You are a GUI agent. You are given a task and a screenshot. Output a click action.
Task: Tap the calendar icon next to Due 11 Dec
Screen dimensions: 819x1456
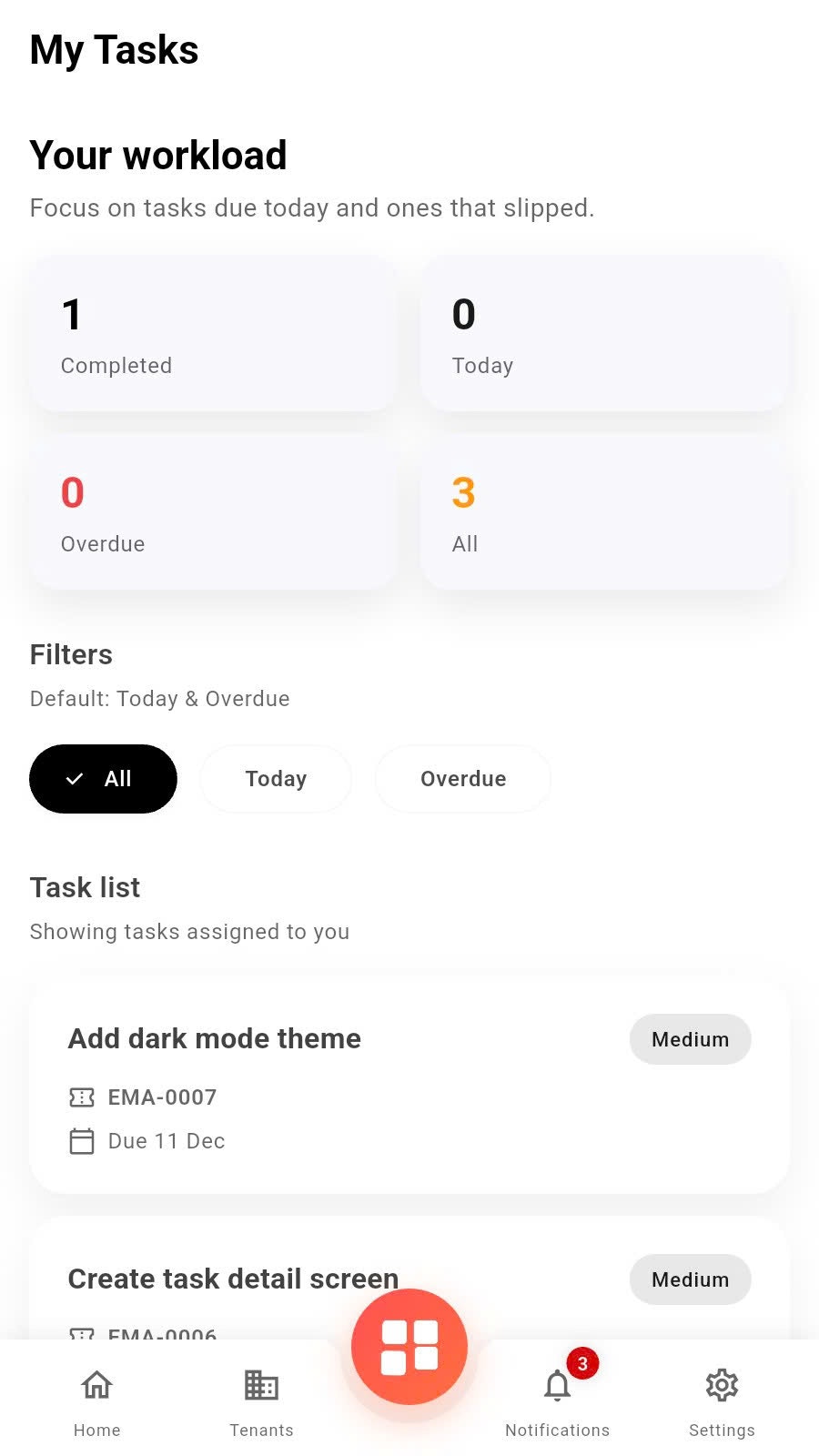coord(82,1140)
